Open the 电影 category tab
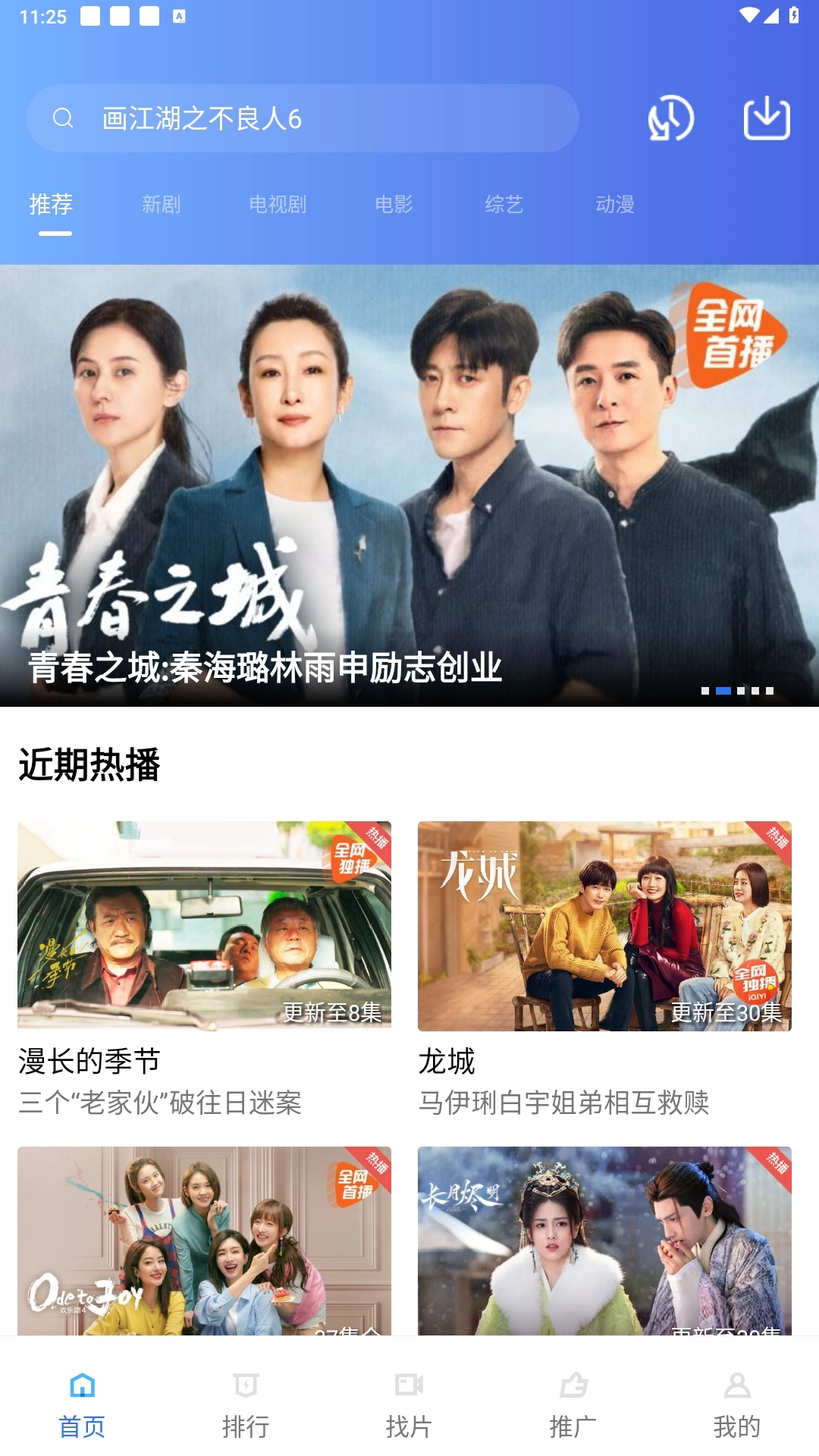The height and width of the screenshot is (1456, 819). tap(394, 205)
